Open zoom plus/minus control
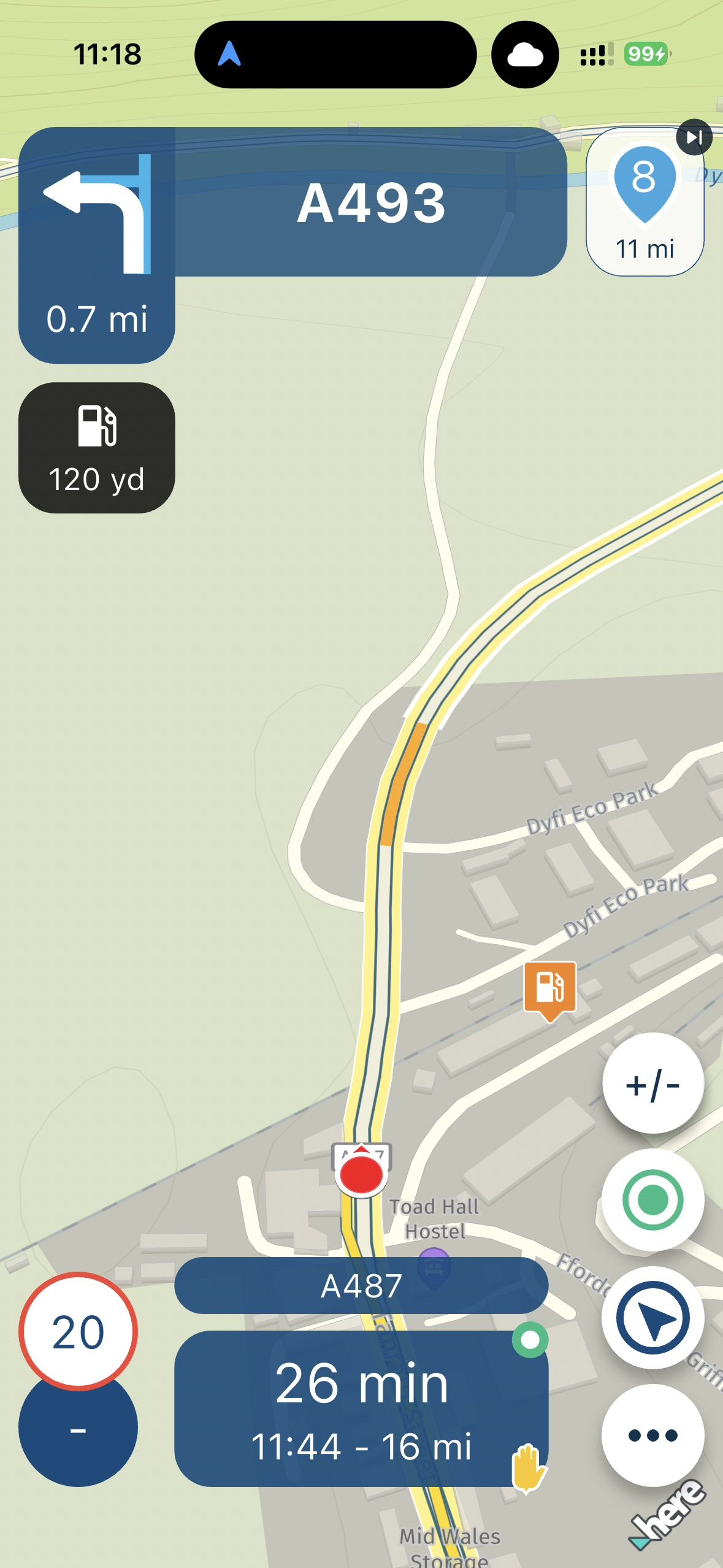 point(652,1084)
